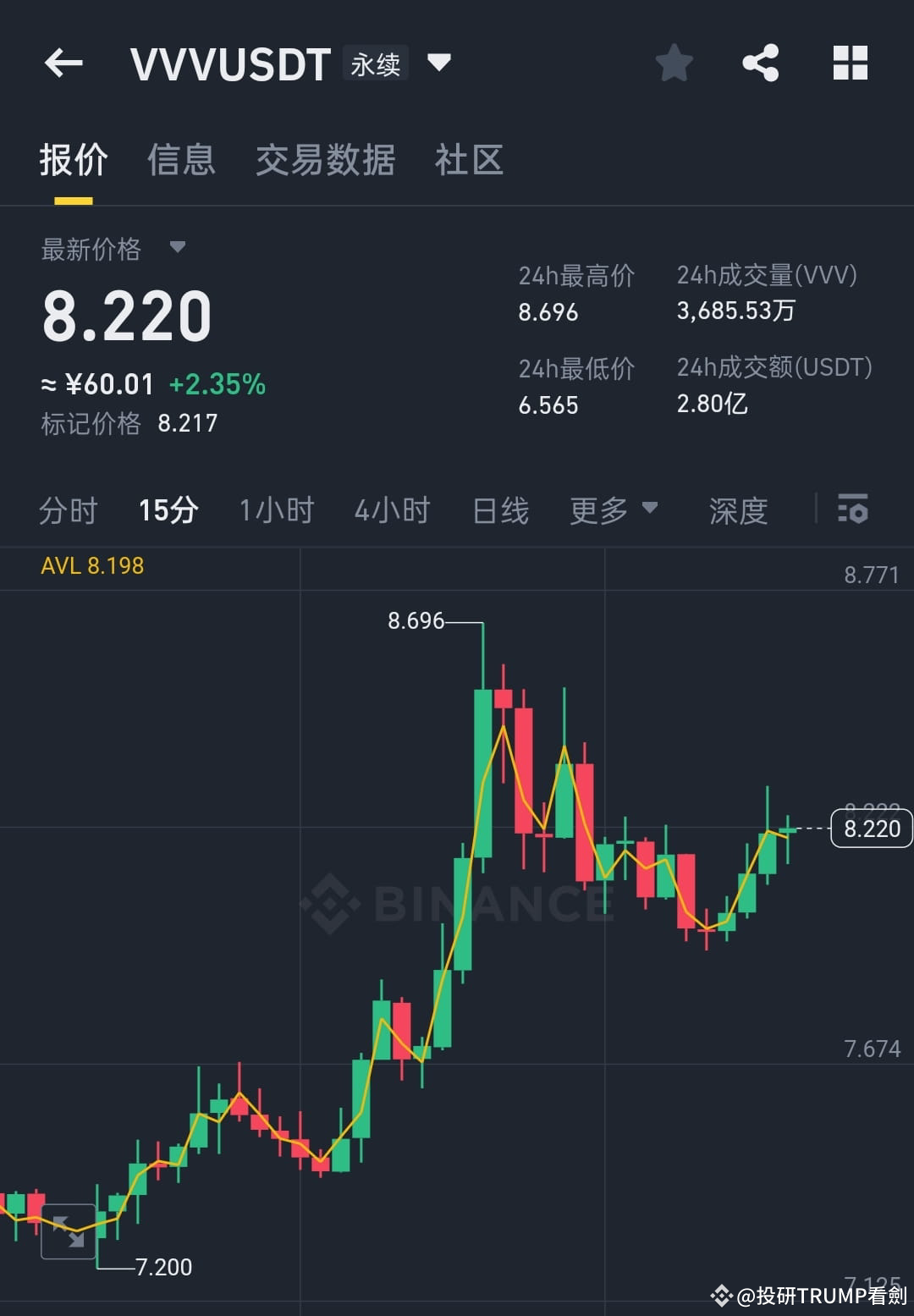
Task: Open the grid layout icon top right
Action: click(x=850, y=62)
